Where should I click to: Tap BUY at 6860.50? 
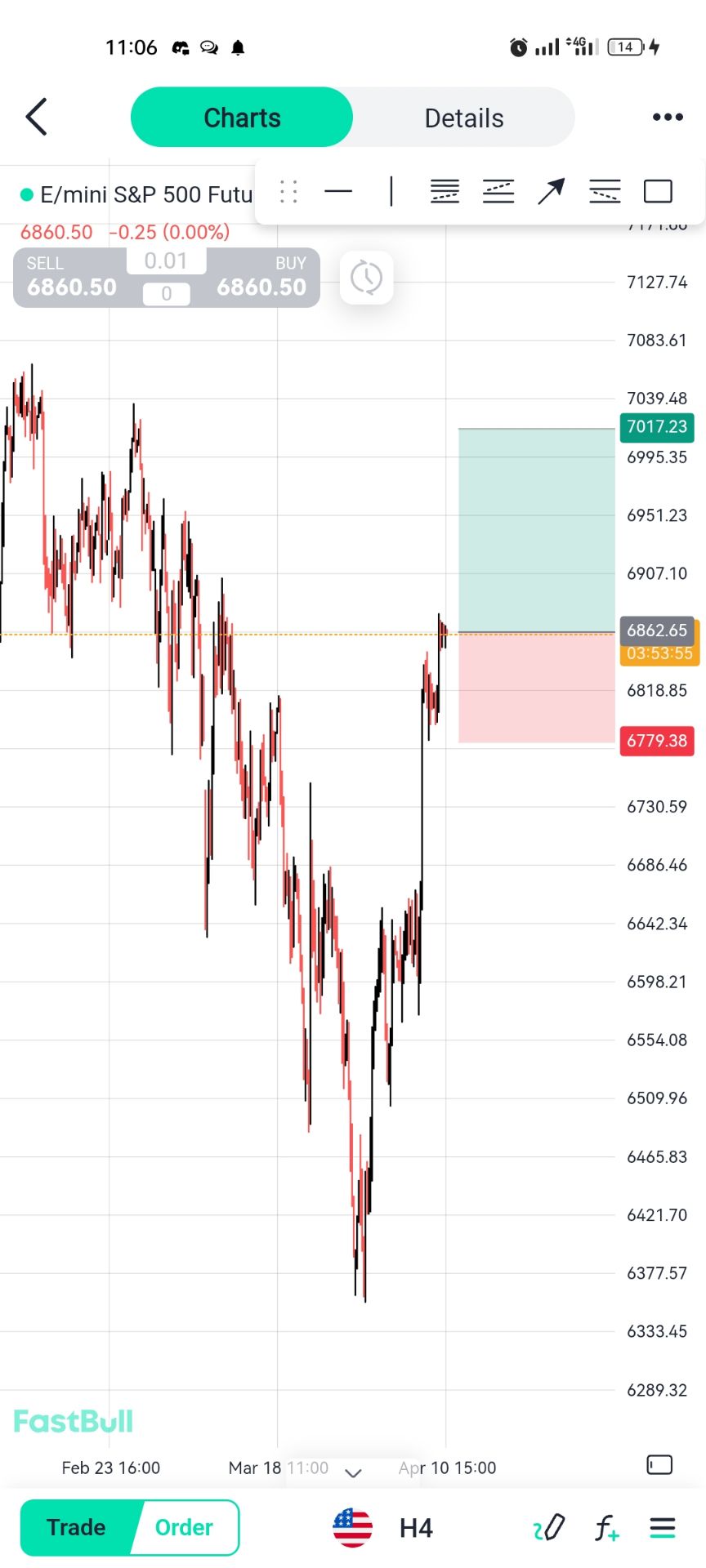[261, 278]
